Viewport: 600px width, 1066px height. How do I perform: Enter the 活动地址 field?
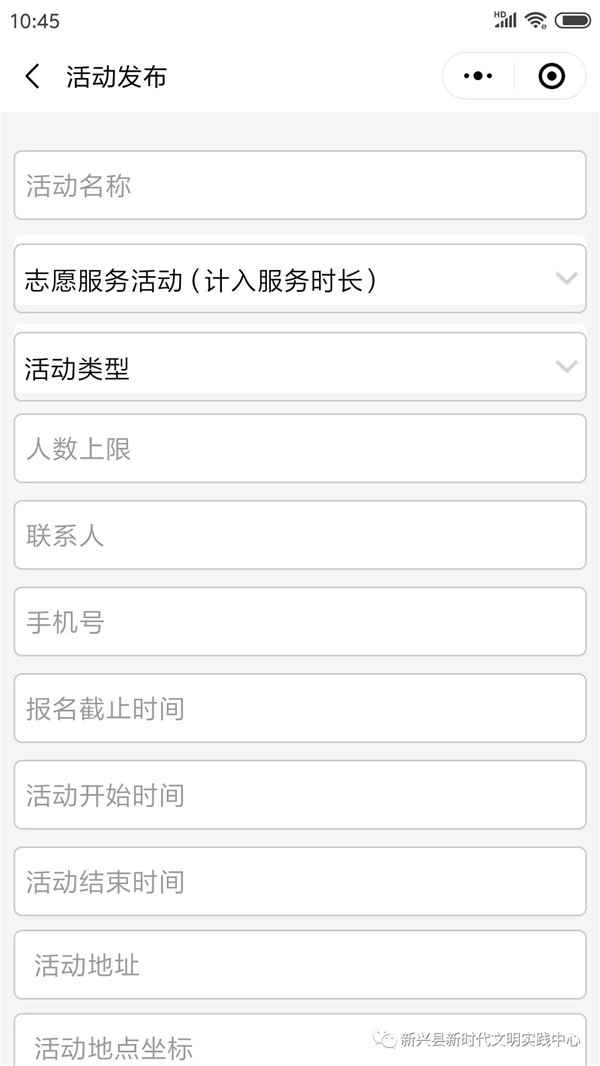(300, 965)
